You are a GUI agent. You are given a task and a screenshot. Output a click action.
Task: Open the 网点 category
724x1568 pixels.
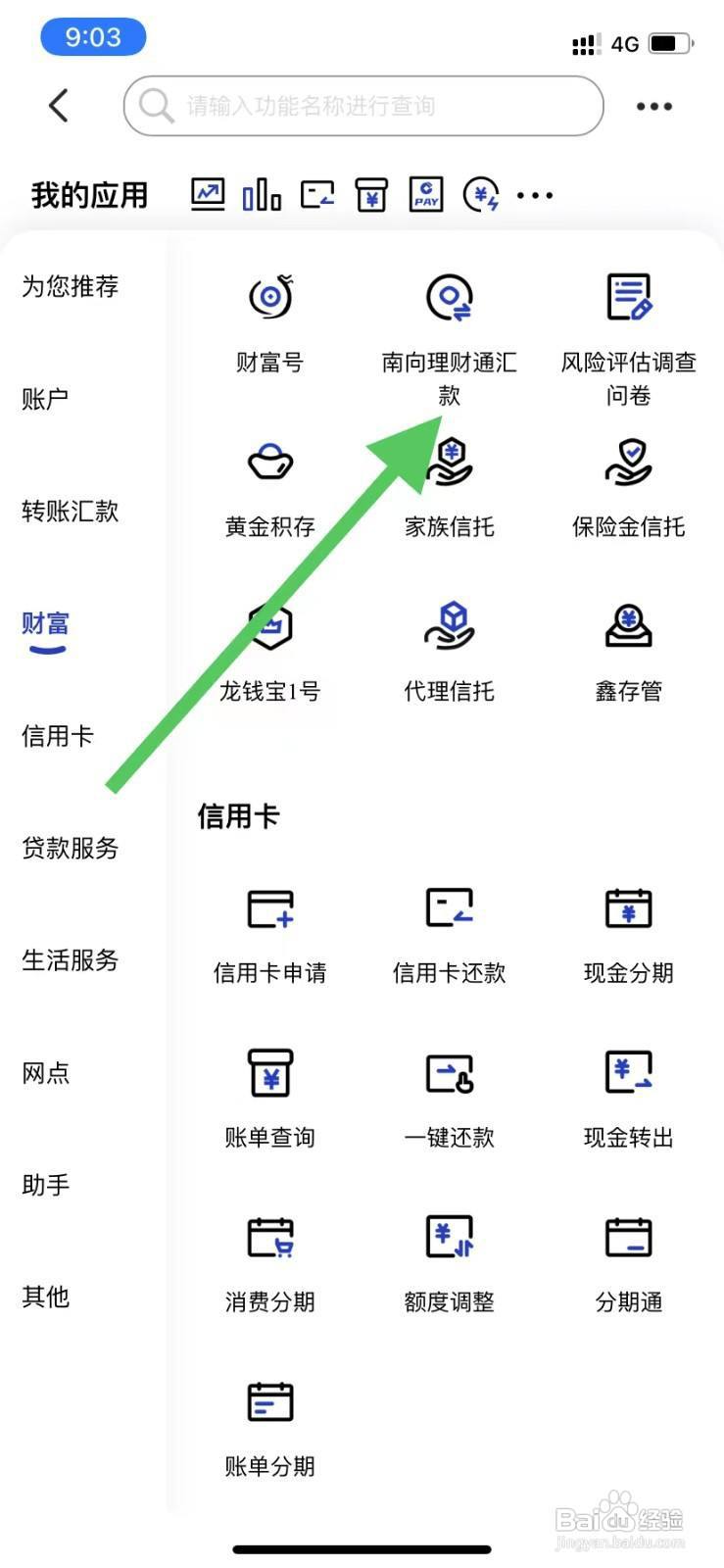(x=45, y=1073)
